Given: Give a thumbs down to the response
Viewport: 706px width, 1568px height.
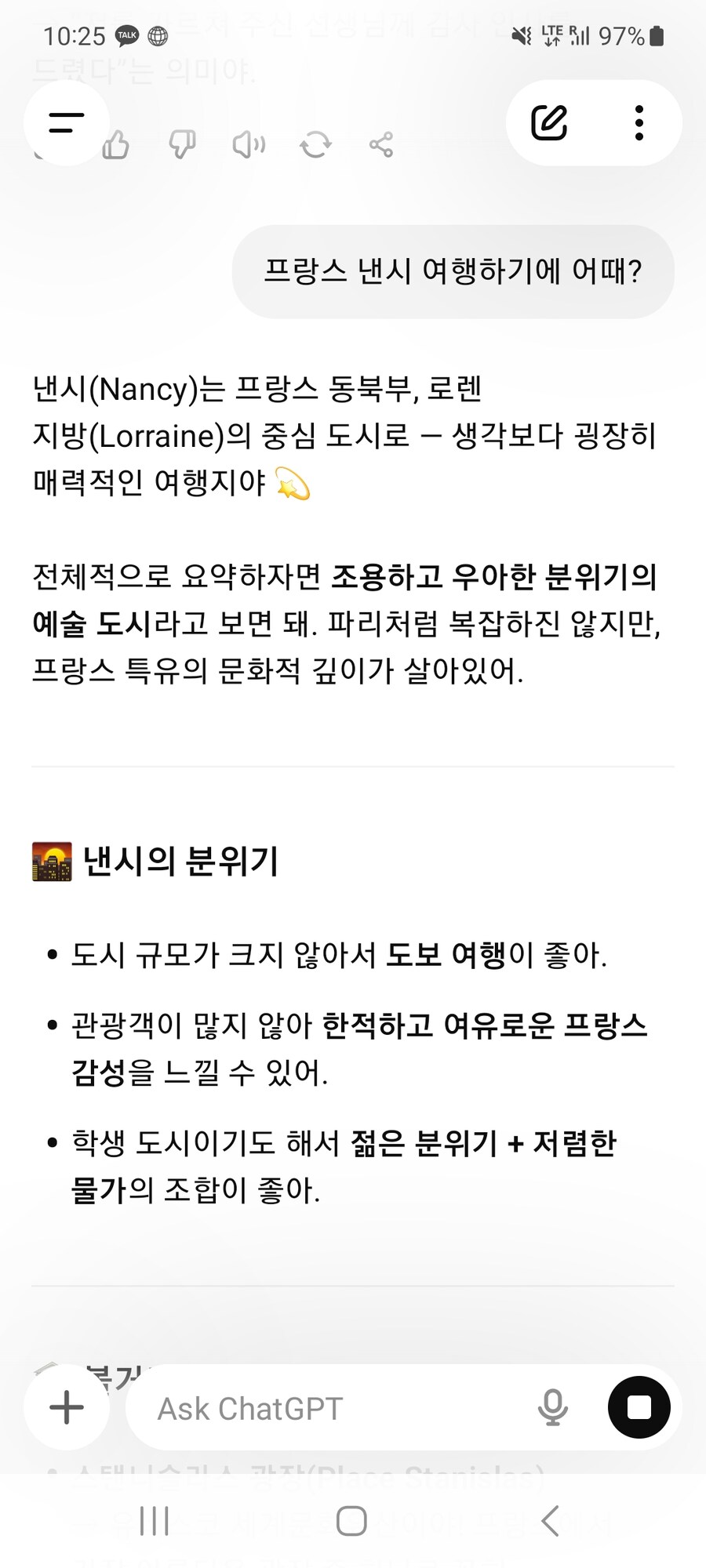Looking at the screenshot, I should [x=182, y=145].
